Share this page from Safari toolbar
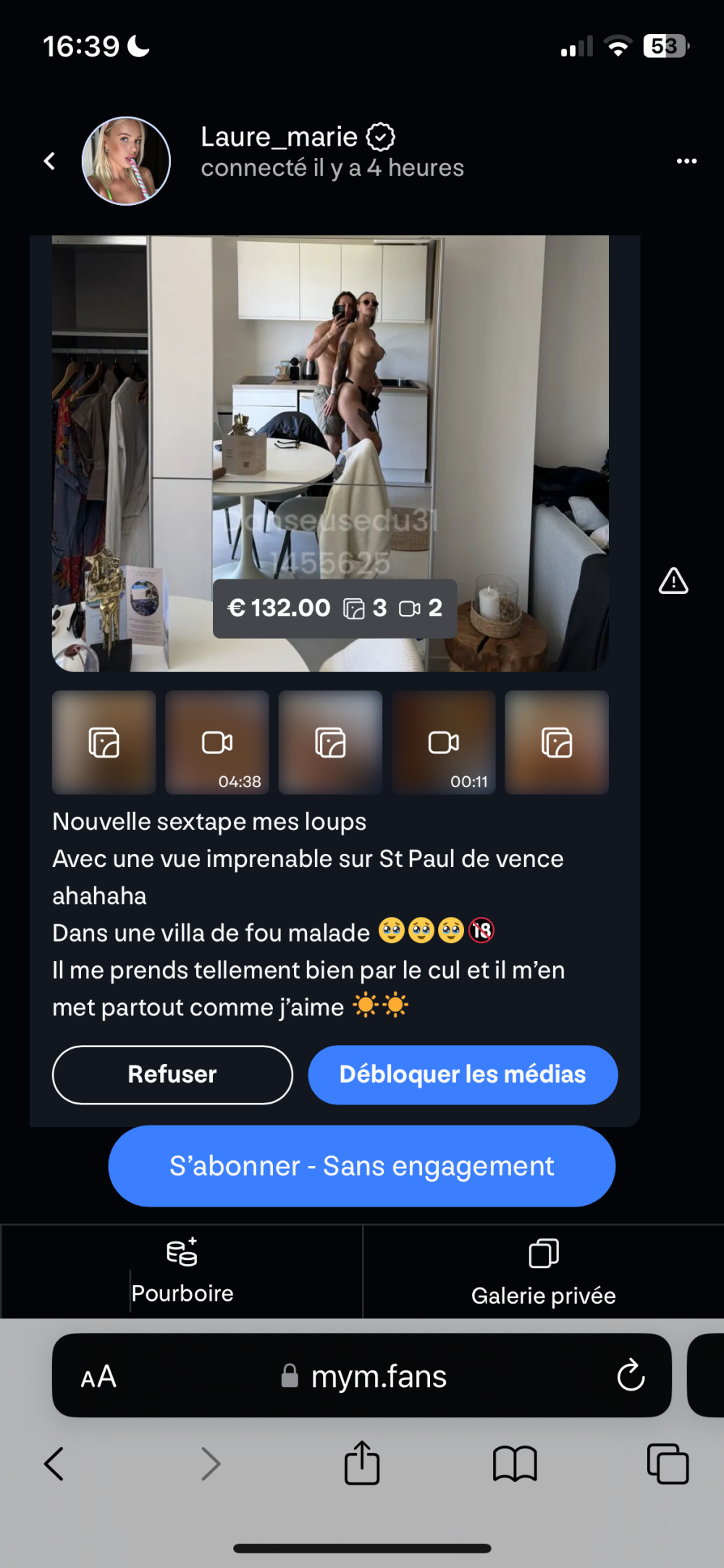The width and height of the screenshot is (724, 1568). [x=362, y=1463]
